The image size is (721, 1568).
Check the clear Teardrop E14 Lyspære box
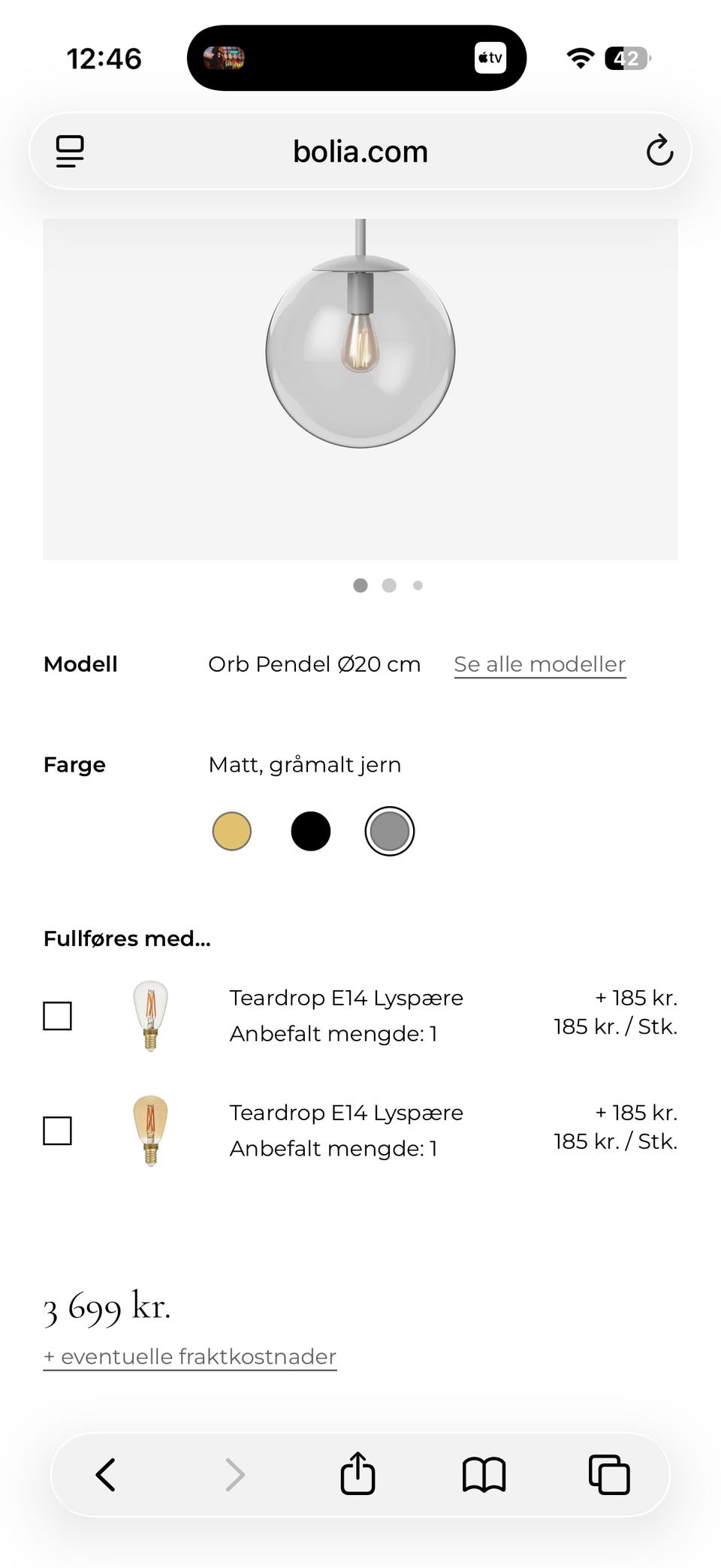[x=57, y=1016]
